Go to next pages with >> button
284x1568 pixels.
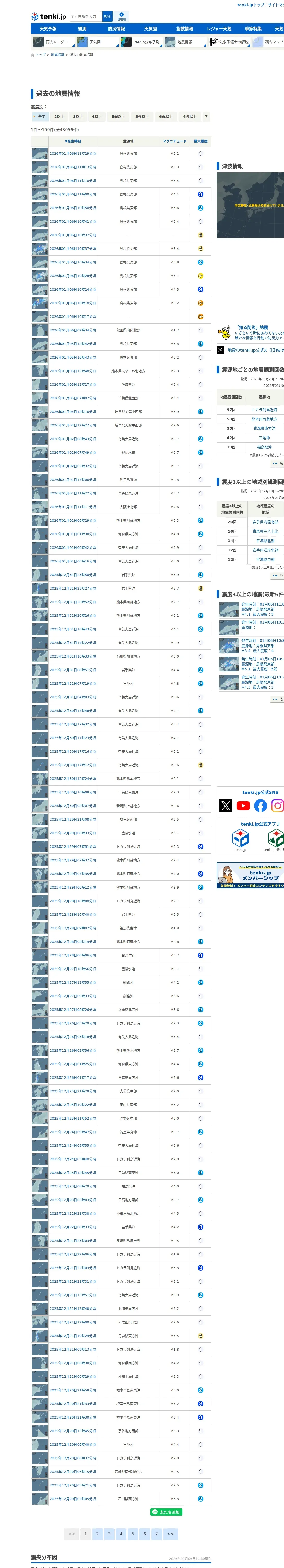pyautogui.click(x=170, y=1534)
